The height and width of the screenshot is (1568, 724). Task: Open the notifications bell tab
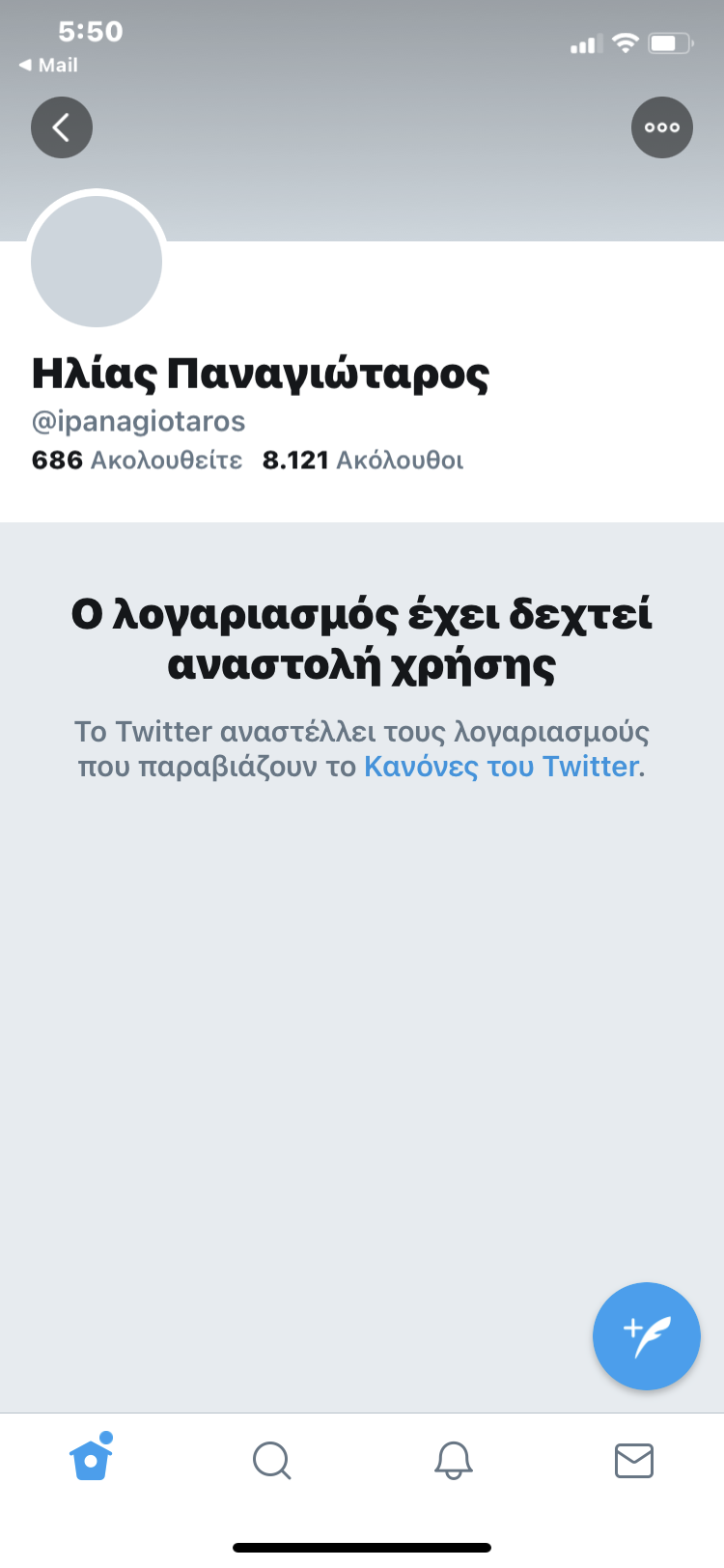[x=453, y=1461]
